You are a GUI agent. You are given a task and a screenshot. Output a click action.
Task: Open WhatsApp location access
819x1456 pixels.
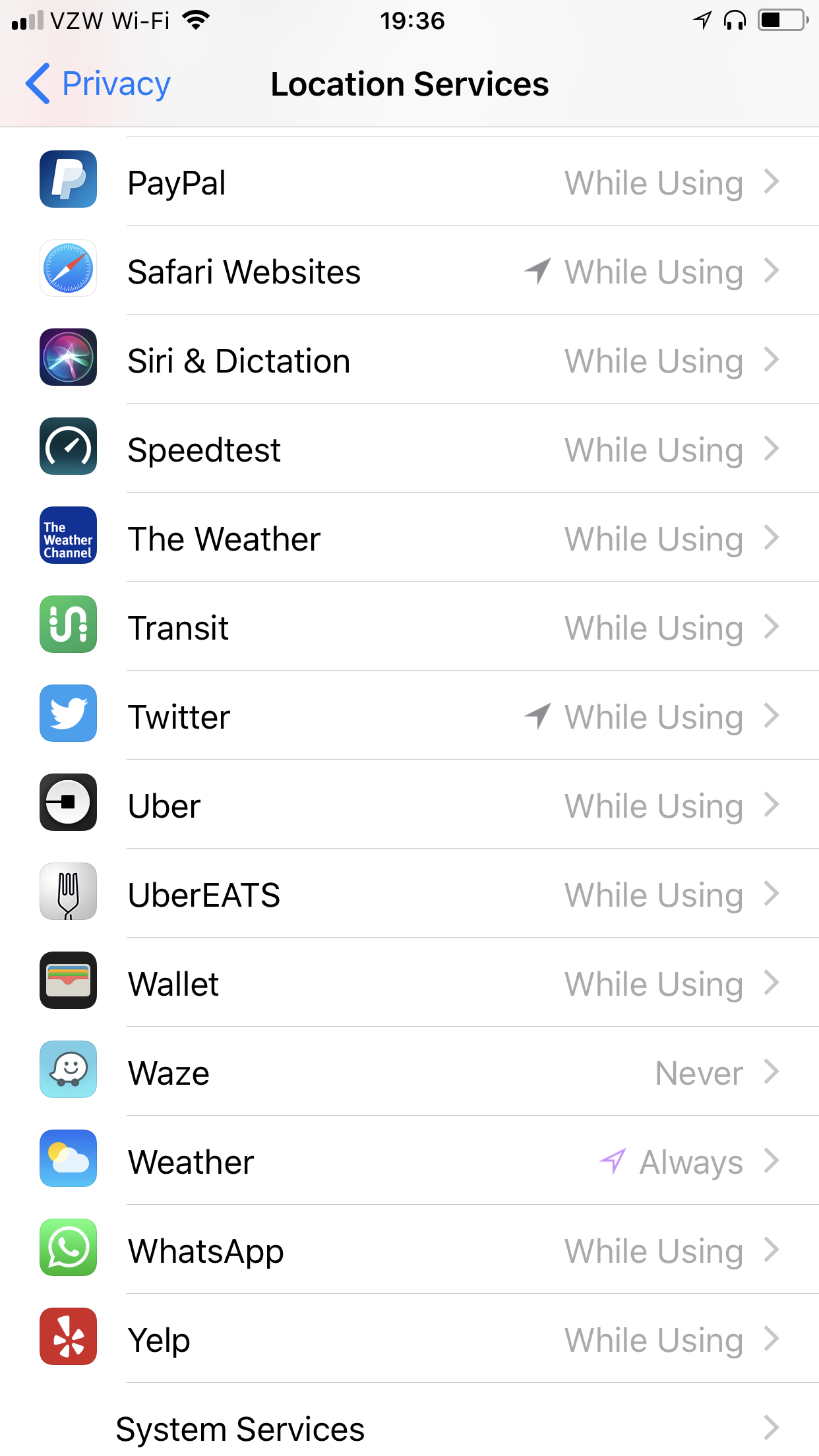[409, 1251]
